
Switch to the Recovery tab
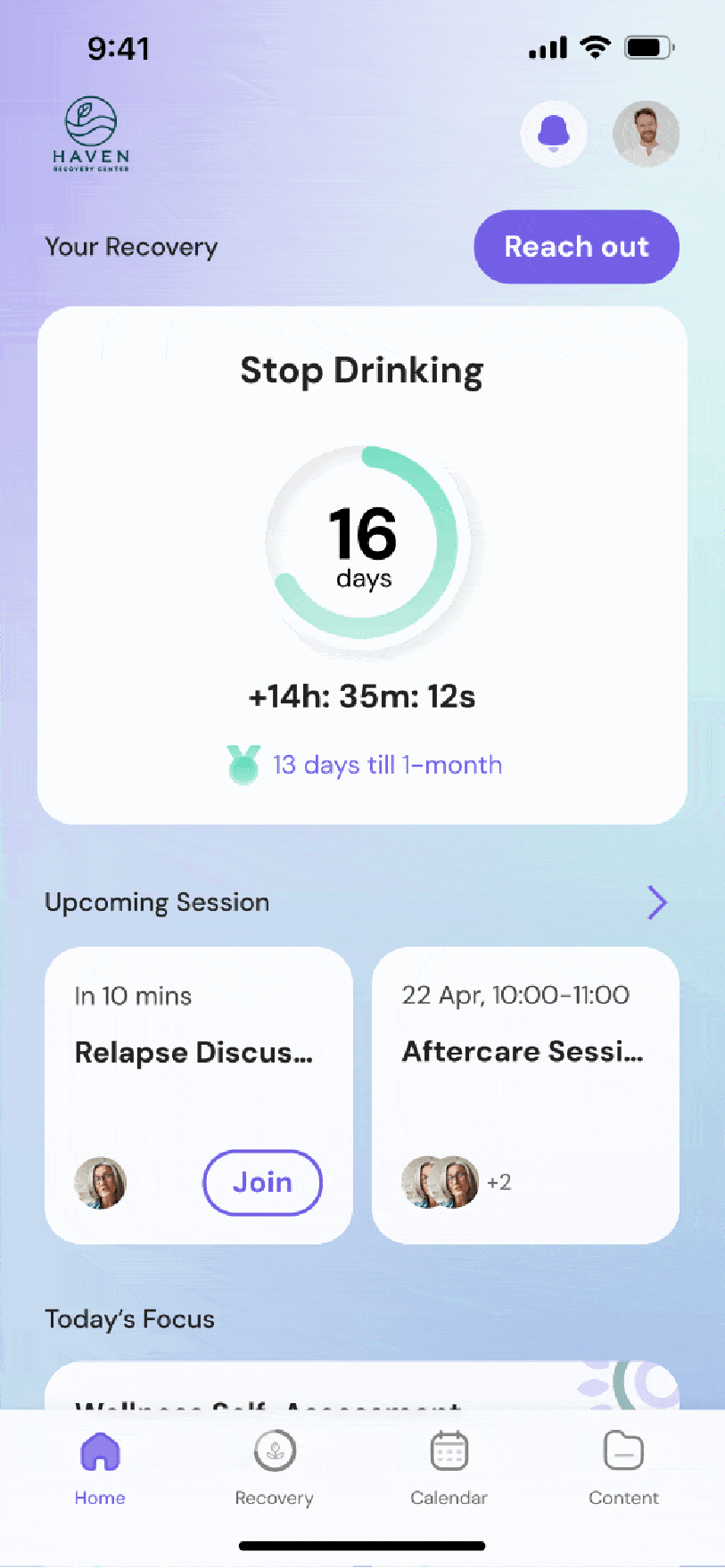click(274, 1468)
